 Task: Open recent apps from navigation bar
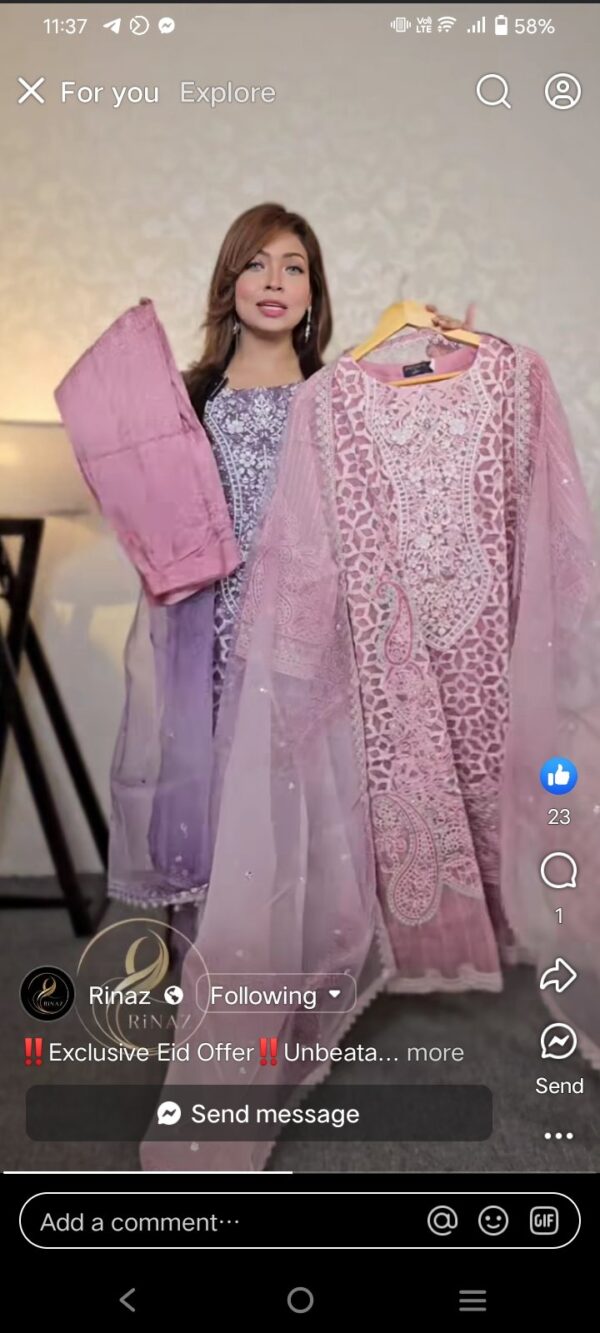[472, 1300]
